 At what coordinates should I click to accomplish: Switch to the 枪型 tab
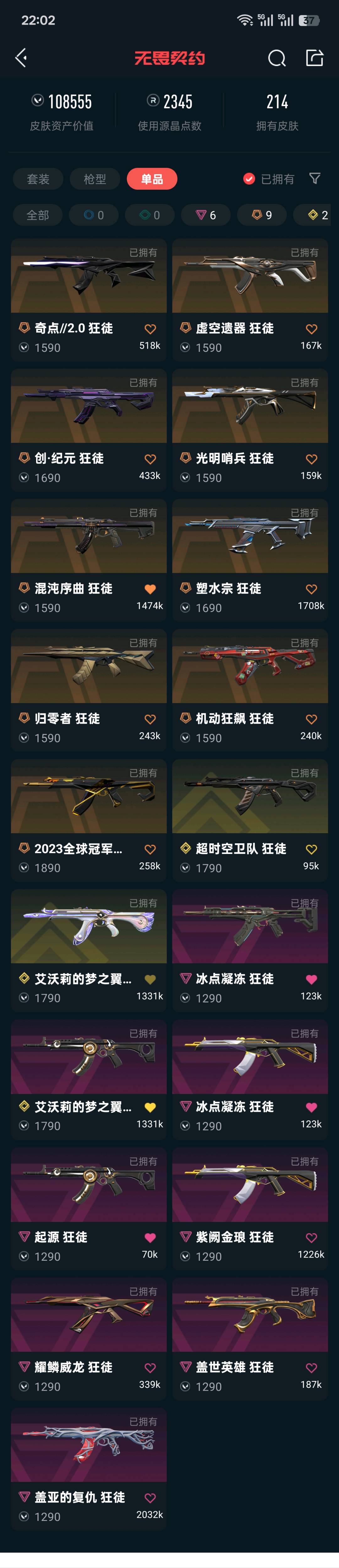pyautogui.click(x=94, y=179)
